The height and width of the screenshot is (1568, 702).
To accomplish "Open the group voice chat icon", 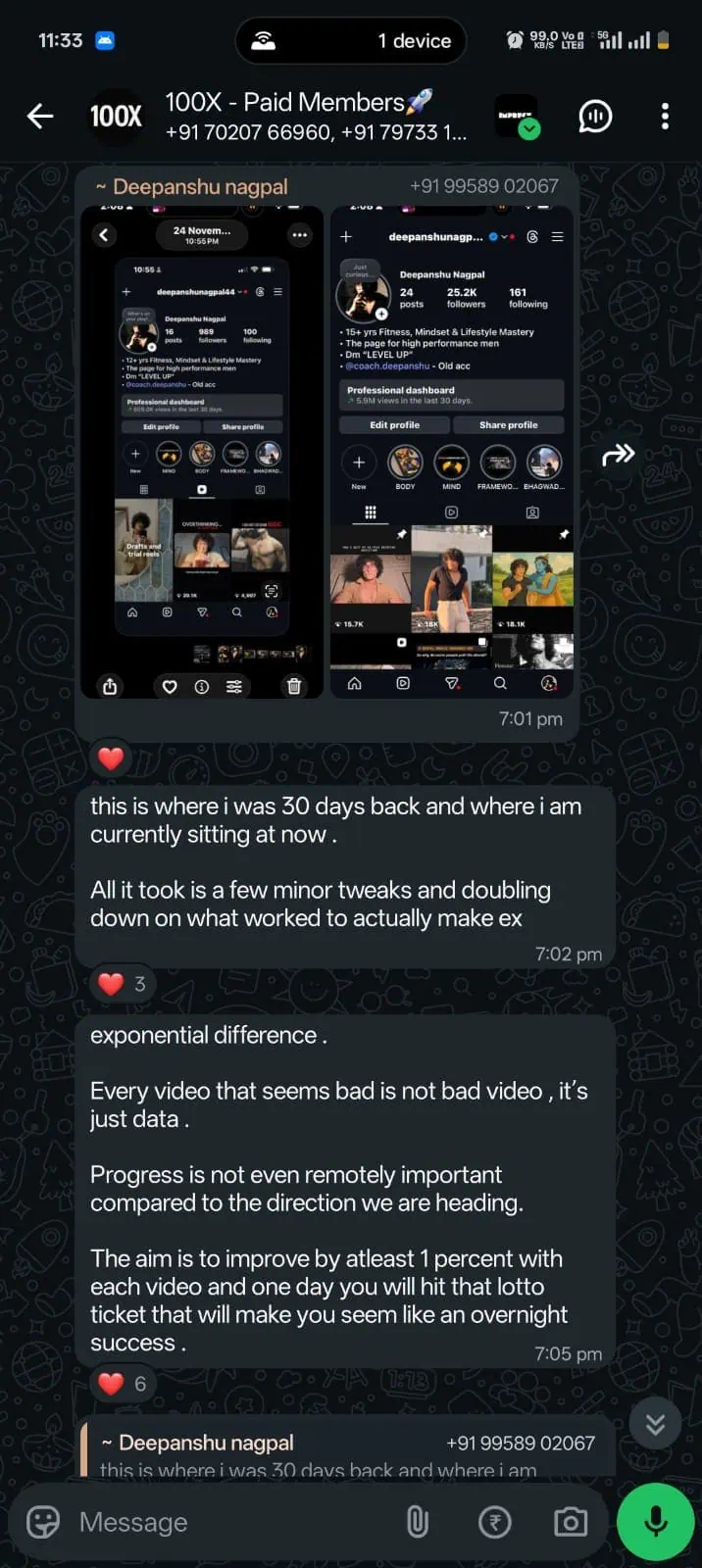I will (595, 117).
